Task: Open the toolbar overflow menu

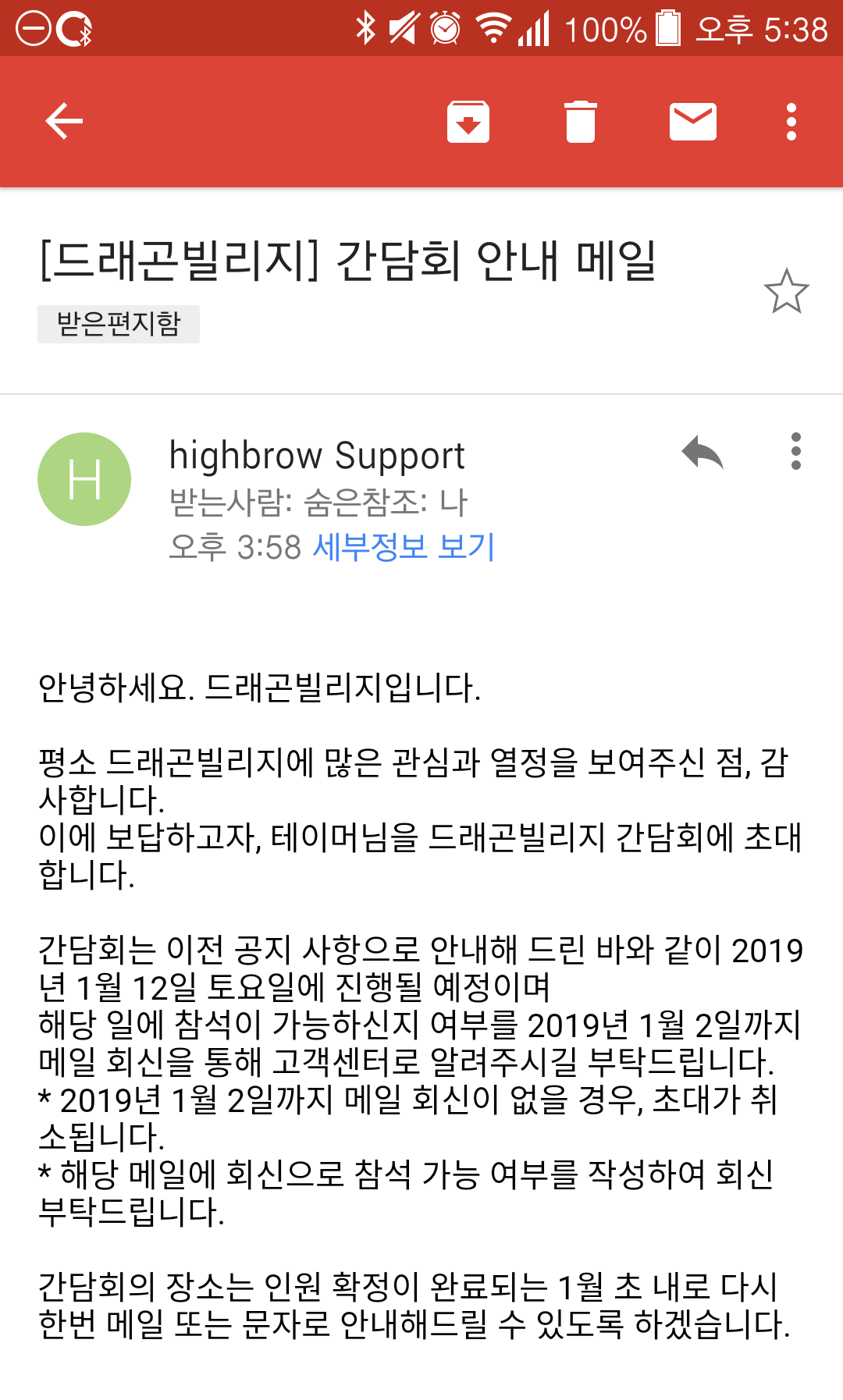Action: coord(791,122)
